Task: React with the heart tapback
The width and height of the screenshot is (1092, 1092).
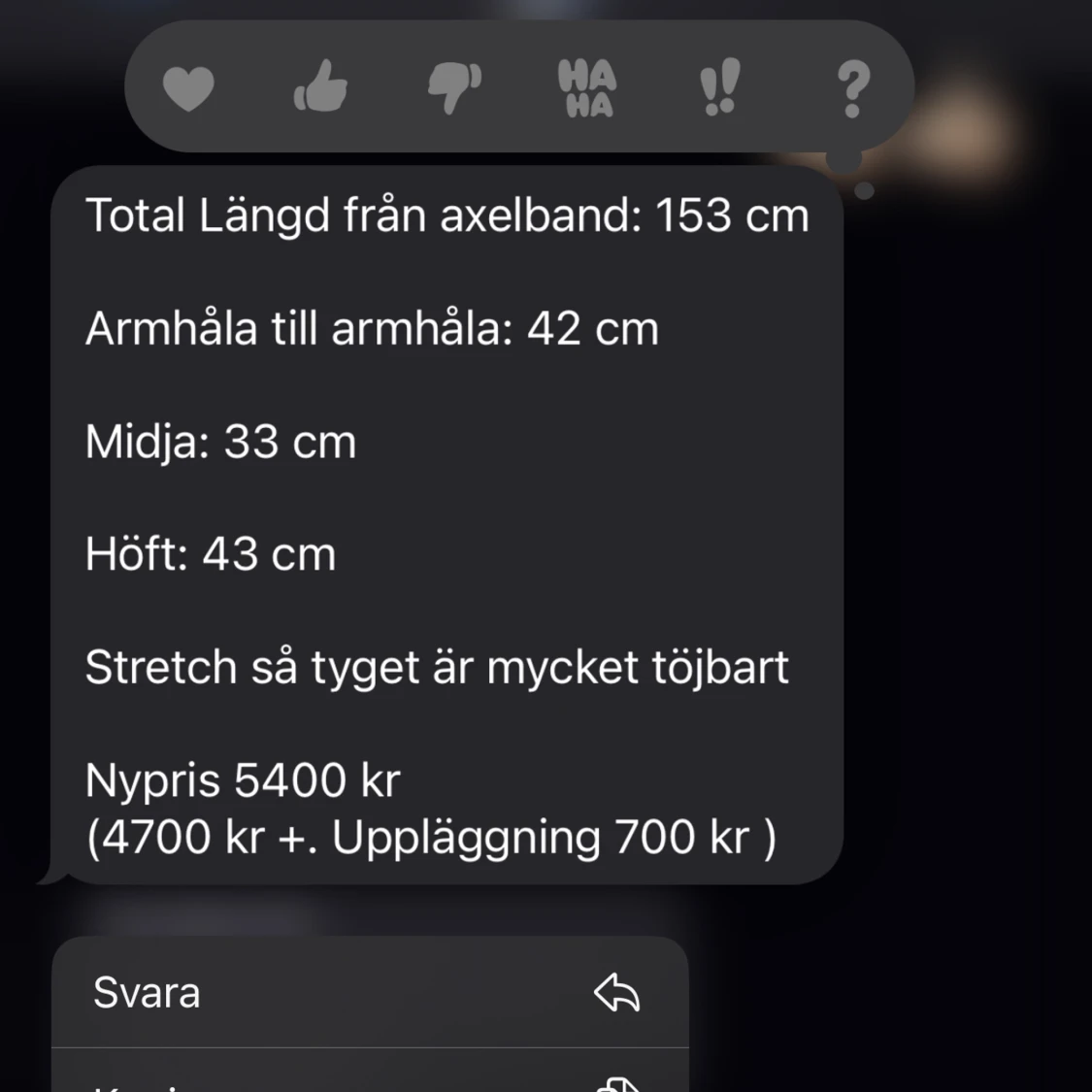Action: coord(188,89)
